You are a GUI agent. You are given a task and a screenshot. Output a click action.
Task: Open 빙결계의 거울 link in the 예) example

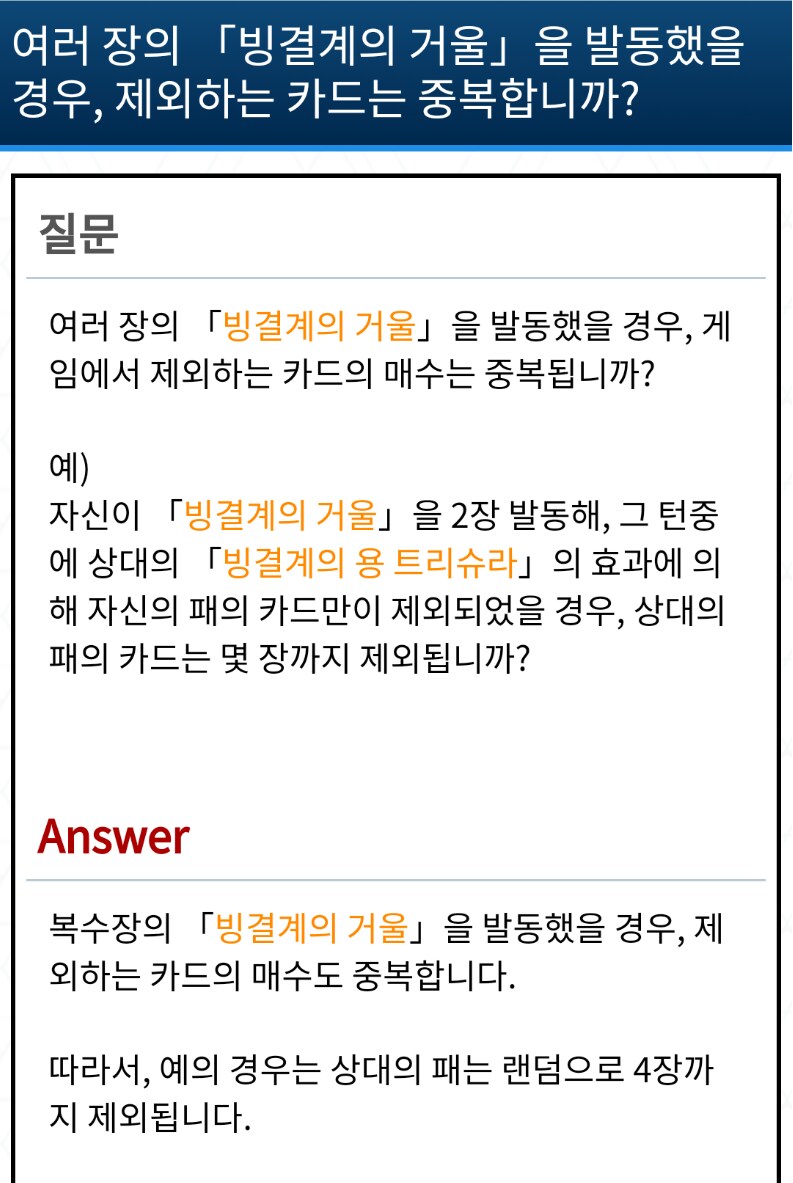pos(281,516)
